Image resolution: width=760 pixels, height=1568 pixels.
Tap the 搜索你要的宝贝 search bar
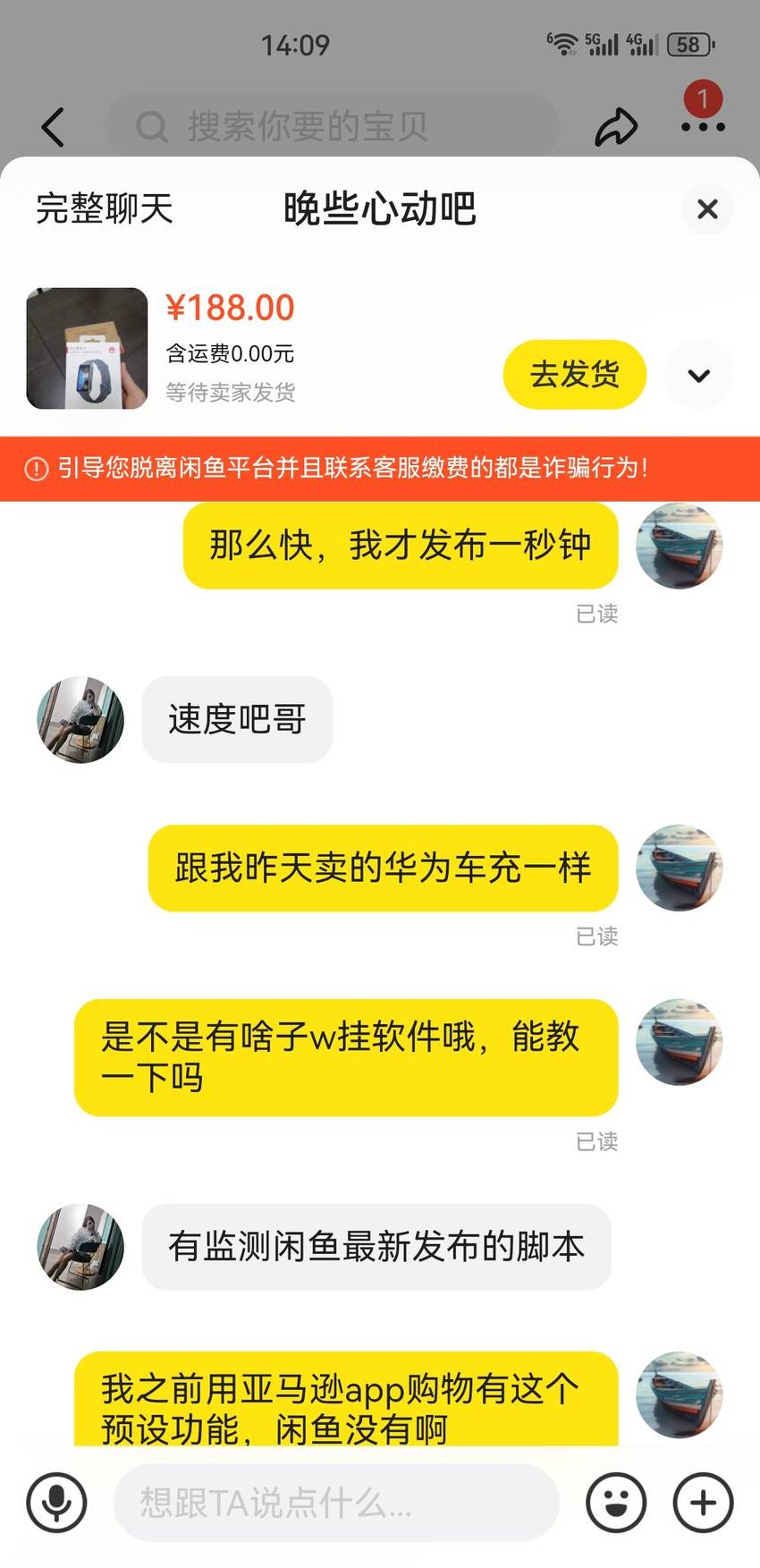[332, 127]
